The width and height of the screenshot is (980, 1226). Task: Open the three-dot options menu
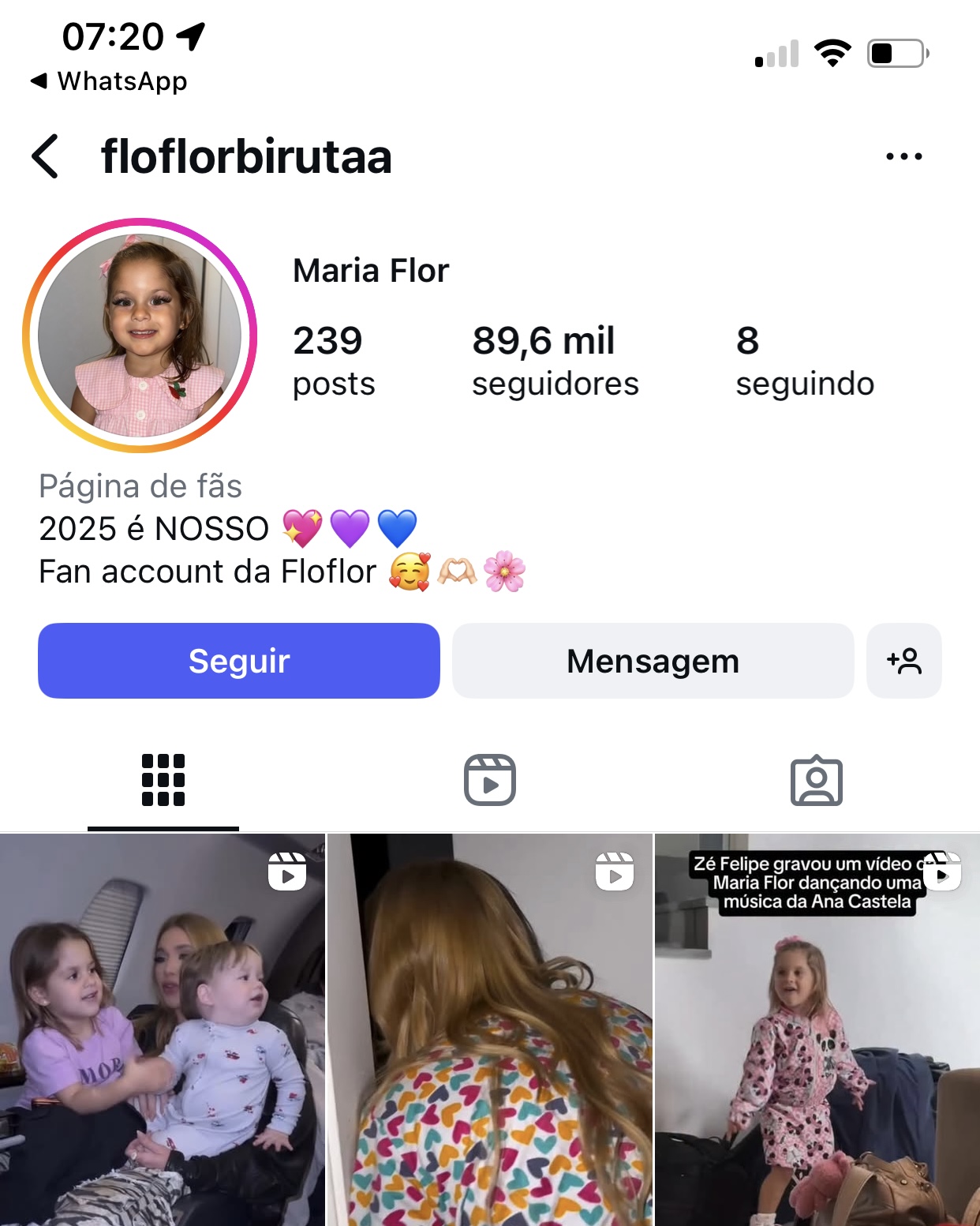coord(903,156)
